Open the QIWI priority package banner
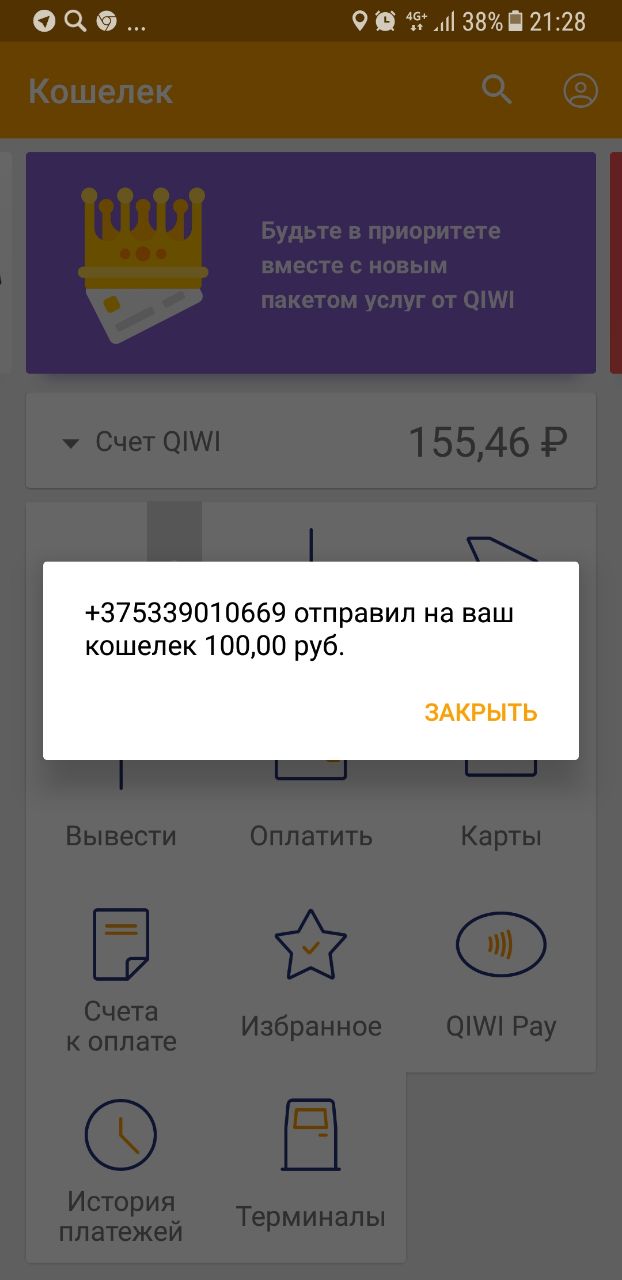Viewport: 622px width, 1280px height. pyautogui.click(x=310, y=262)
